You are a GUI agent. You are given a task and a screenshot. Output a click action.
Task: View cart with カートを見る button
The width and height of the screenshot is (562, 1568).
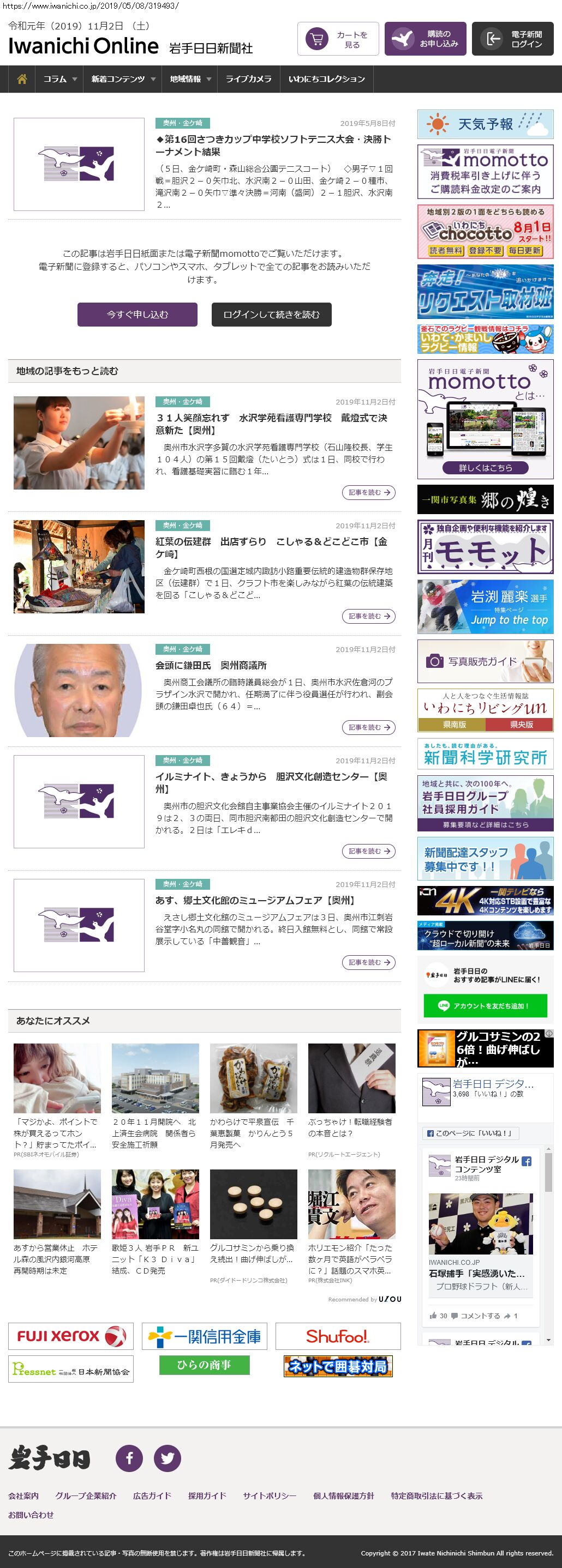[x=338, y=40]
